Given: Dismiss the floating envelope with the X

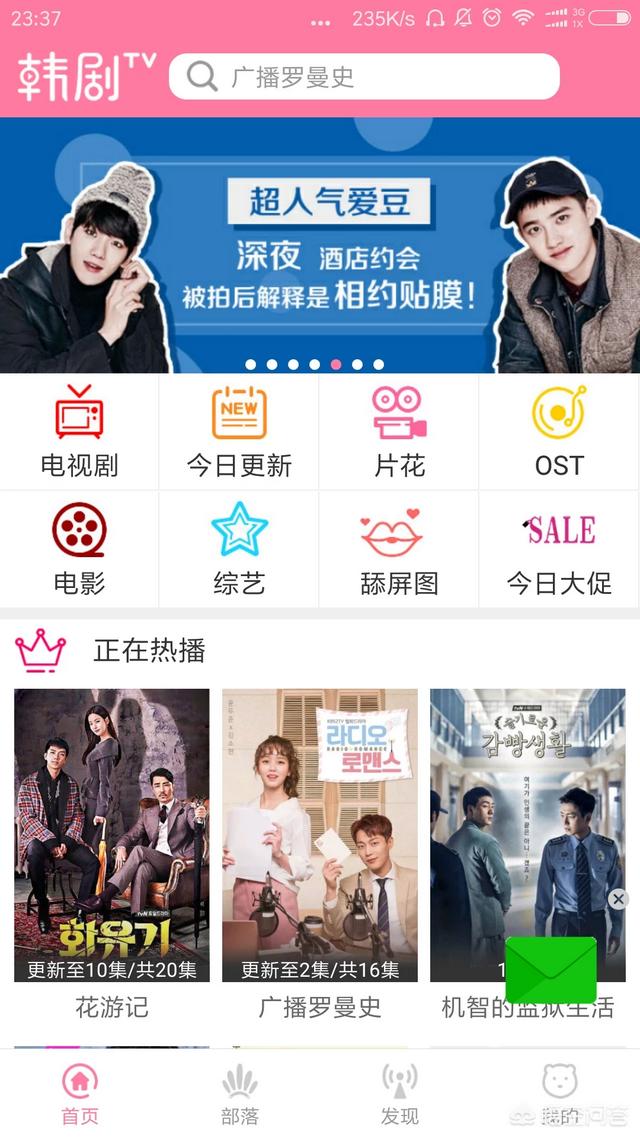Looking at the screenshot, I should (x=618, y=900).
